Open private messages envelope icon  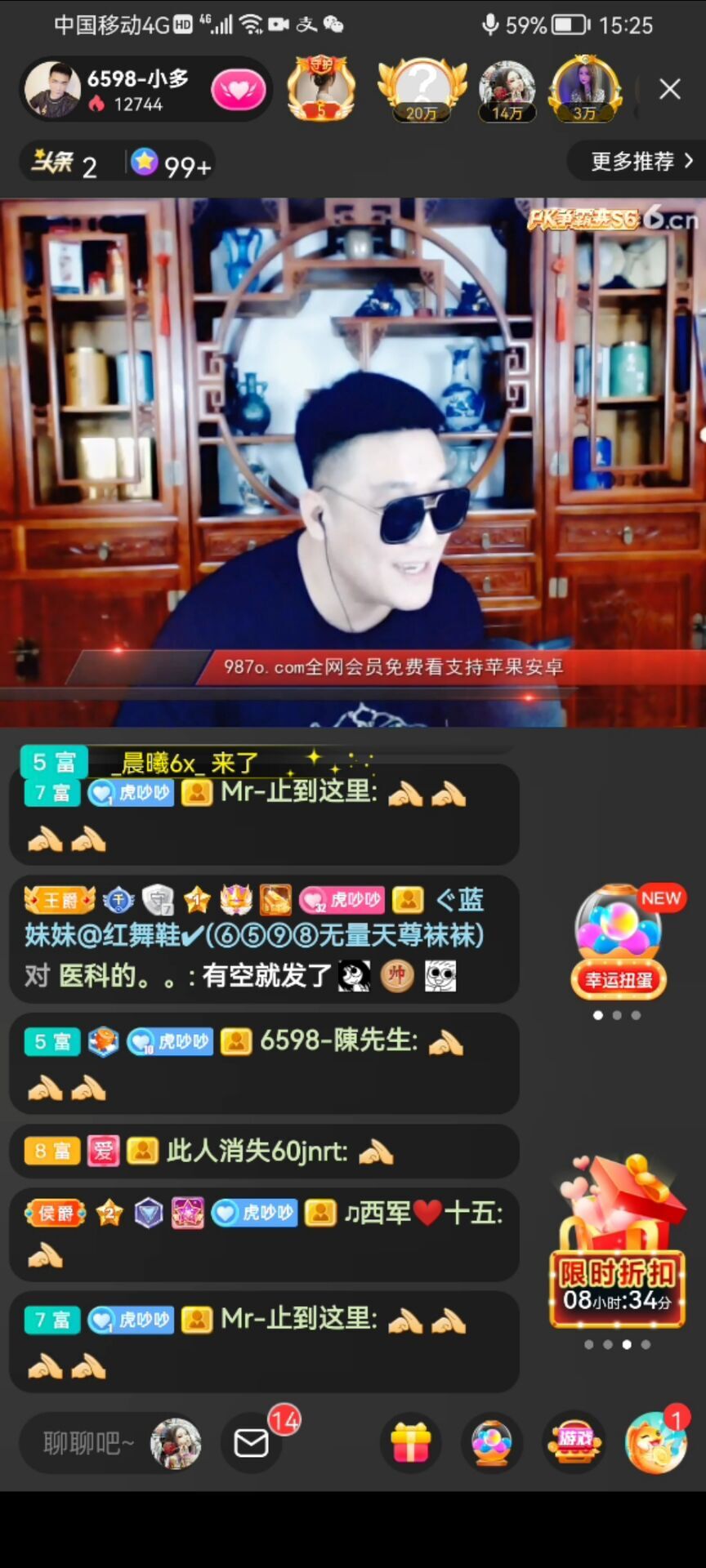(x=252, y=1444)
